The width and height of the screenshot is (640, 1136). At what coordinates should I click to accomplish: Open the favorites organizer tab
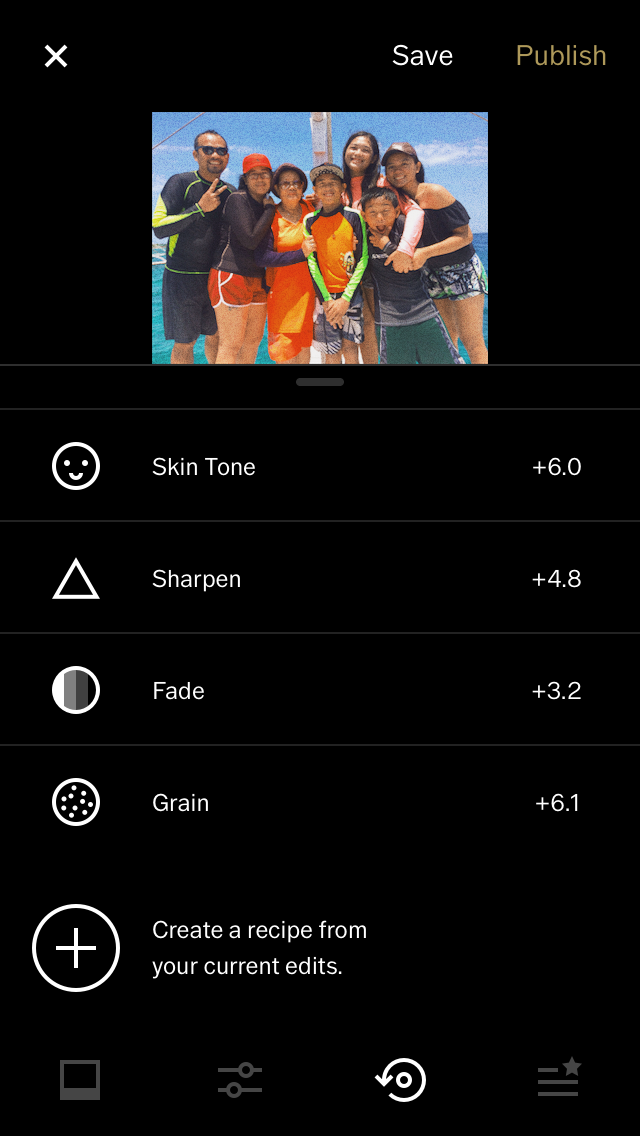click(x=560, y=1078)
